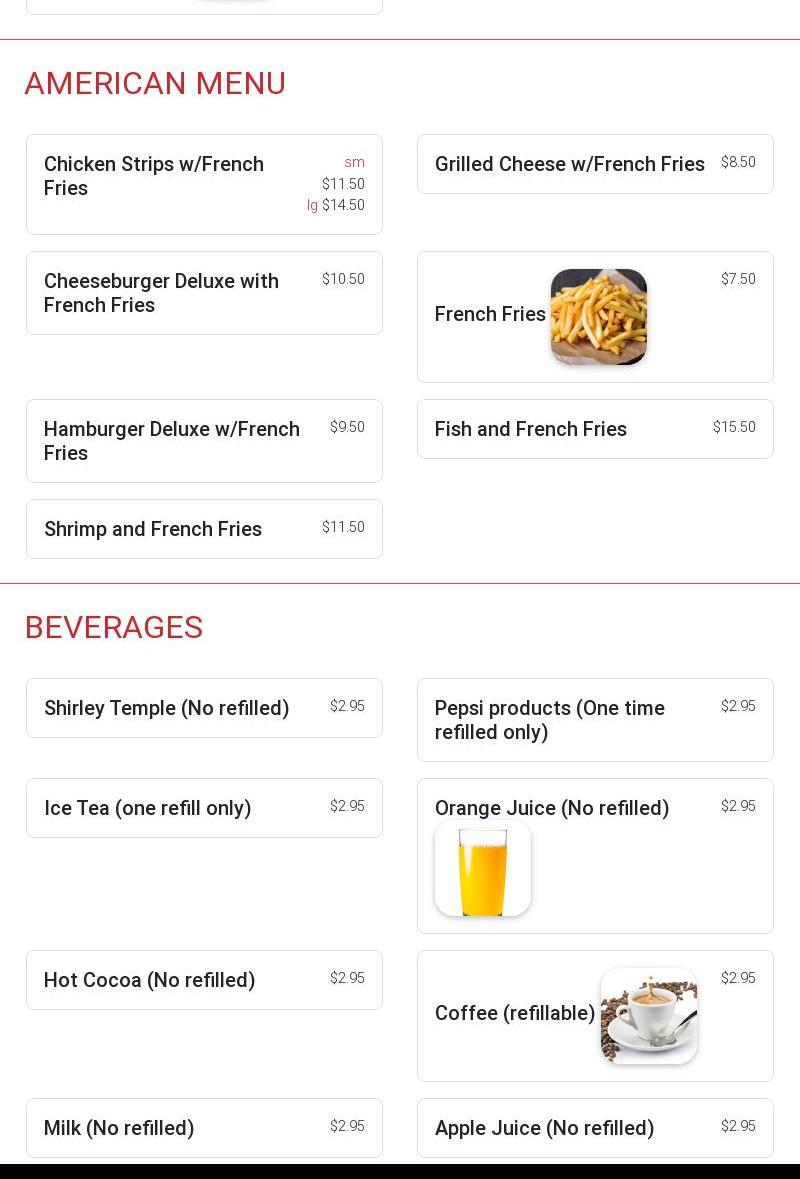Open Chicken Strips w/French Fries item
This screenshot has width=800, height=1179.
coord(204,184)
